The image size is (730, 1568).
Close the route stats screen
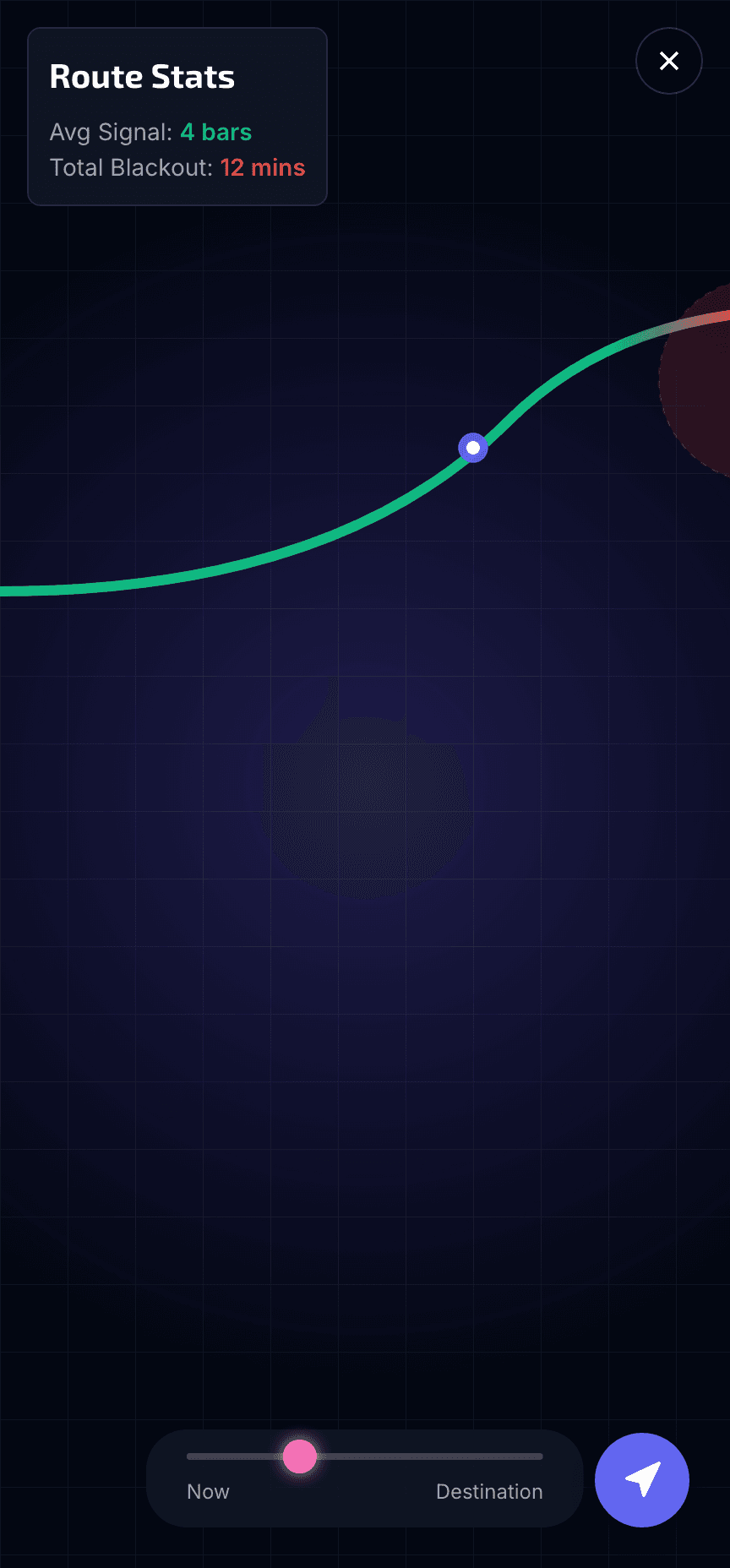668,61
